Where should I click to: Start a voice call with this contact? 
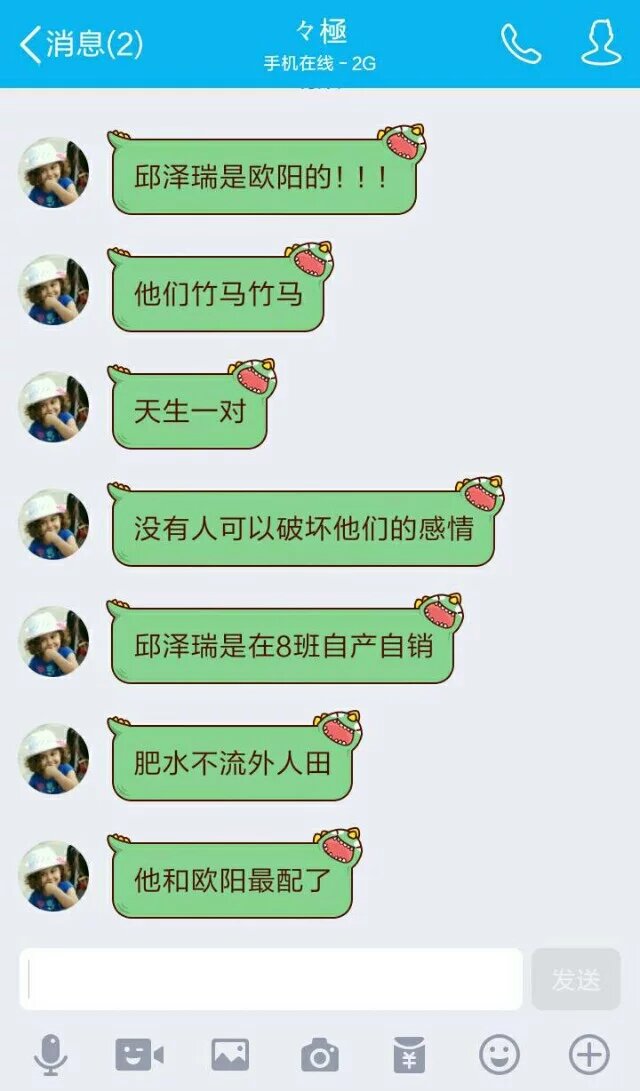[x=520, y=44]
